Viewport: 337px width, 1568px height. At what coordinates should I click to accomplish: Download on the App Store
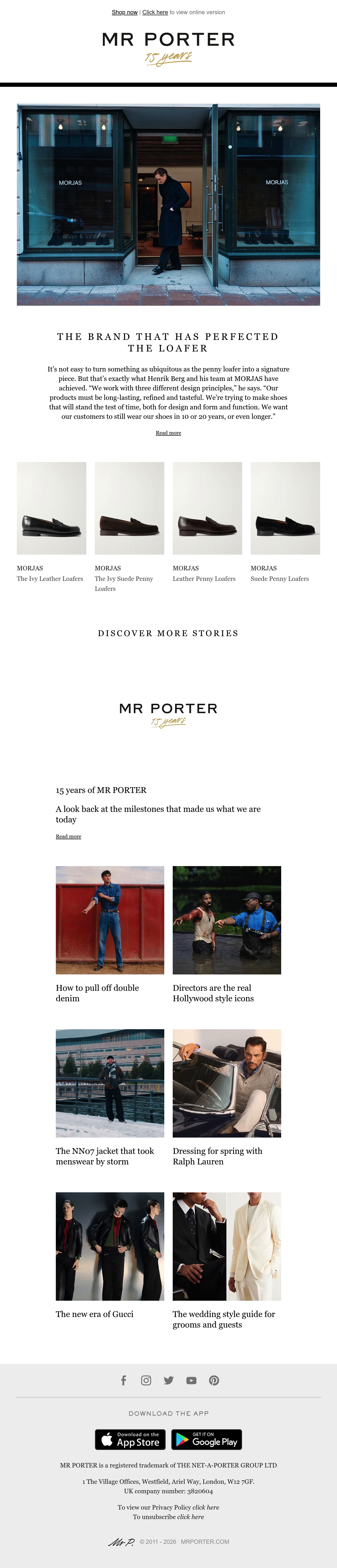click(x=130, y=1439)
